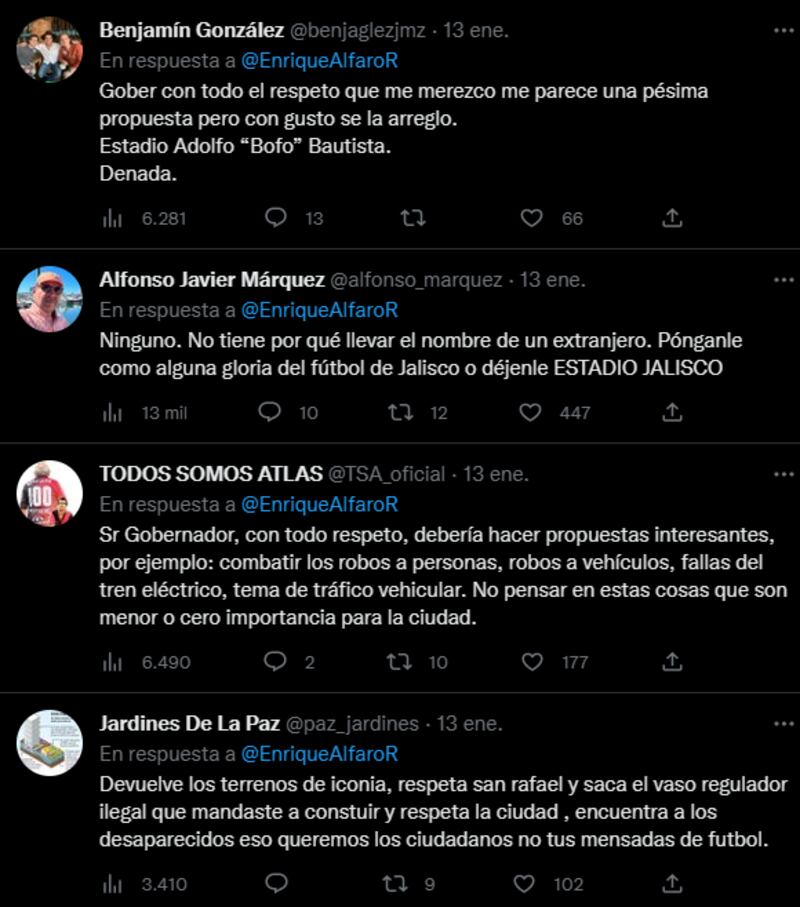Screen dimensions: 800x907
Task: Open Alfonso Javier Márquez's profile picture
Action: (50, 299)
